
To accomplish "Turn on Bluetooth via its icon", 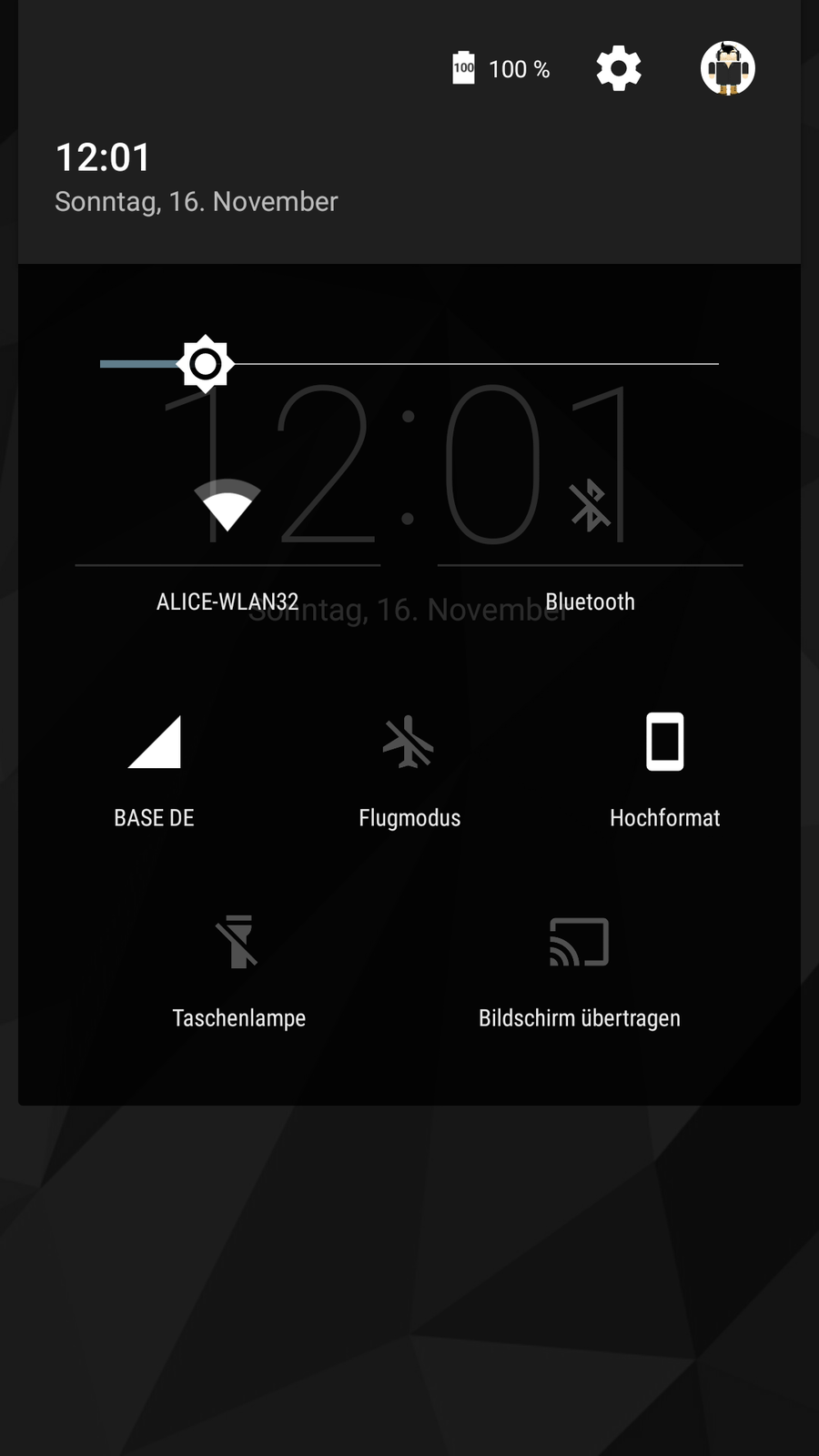I will [x=590, y=505].
